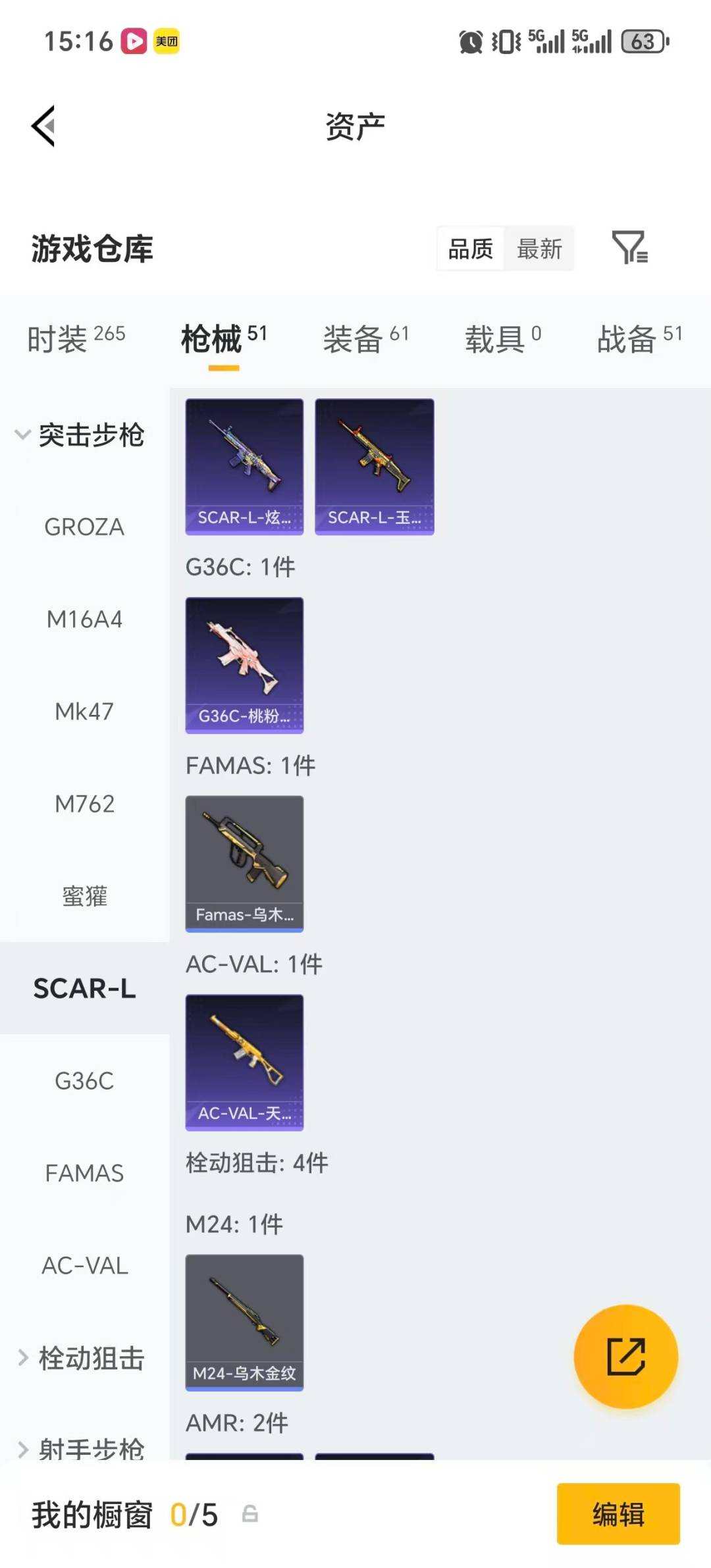The image size is (711, 1568).
Task: Select the M24-乌木金纹 sniper skin card
Action: (244, 1323)
